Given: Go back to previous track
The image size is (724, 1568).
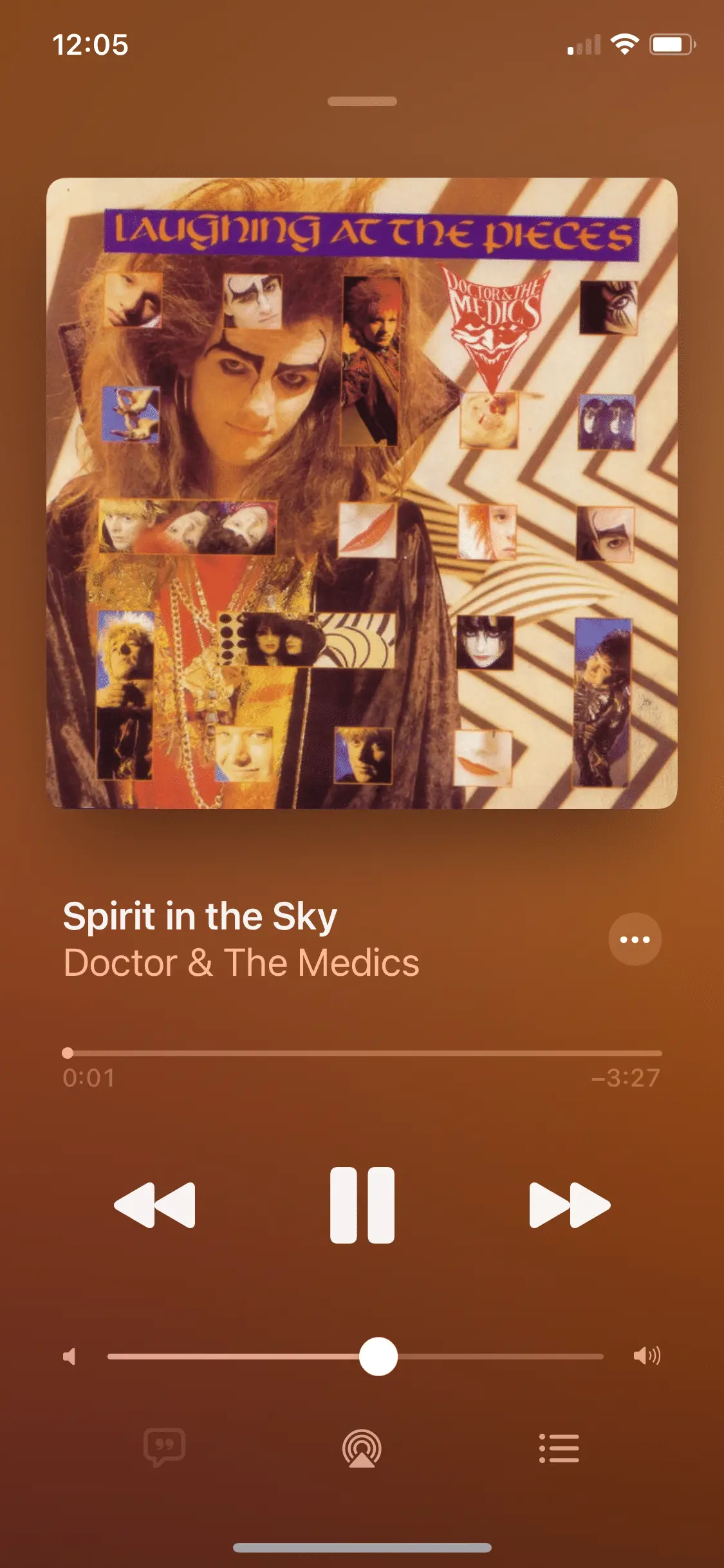Looking at the screenshot, I should (x=154, y=1204).
